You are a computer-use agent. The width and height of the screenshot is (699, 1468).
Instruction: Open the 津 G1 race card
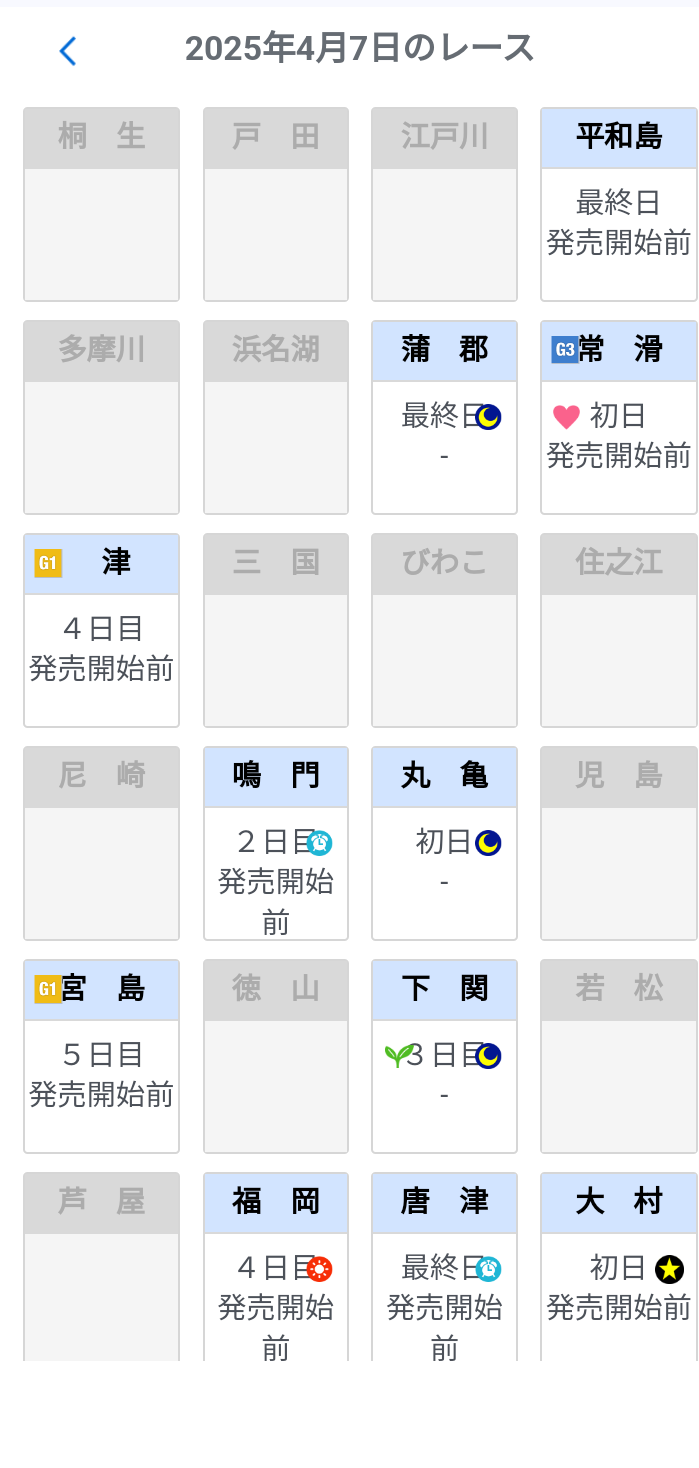tap(101, 630)
